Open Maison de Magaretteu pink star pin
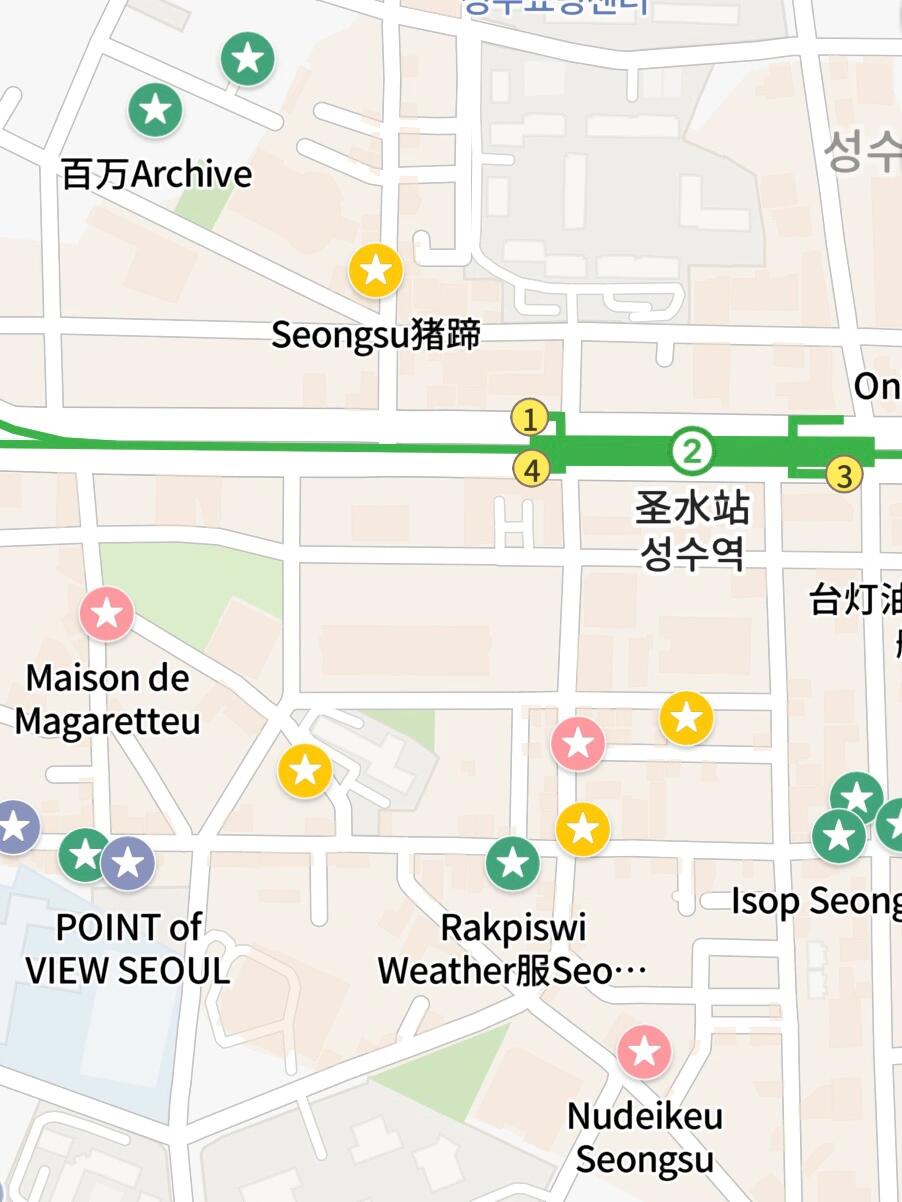The height and width of the screenshot is (1202, 902). (x=107, y=613)
